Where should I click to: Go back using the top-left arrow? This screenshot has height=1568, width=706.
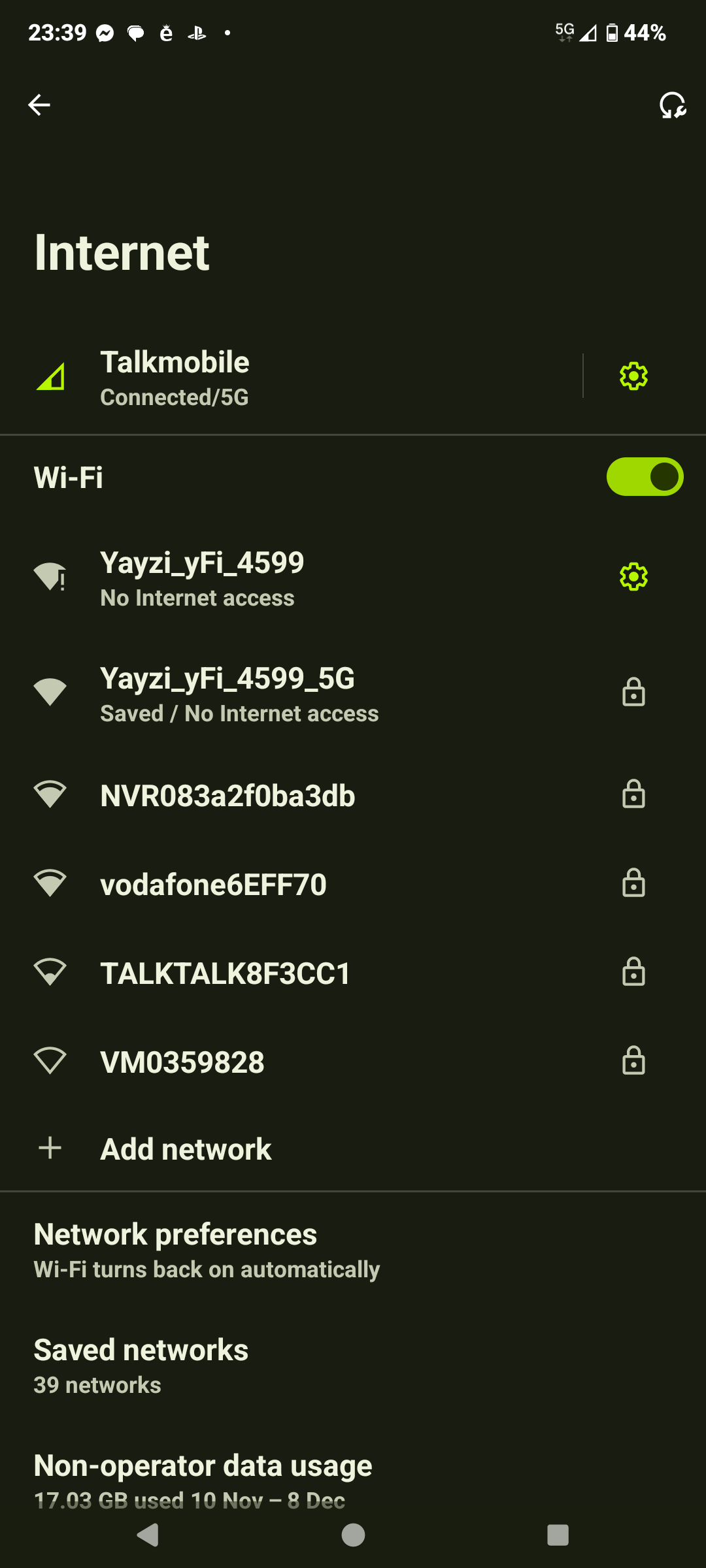click(x=39, y=105)
